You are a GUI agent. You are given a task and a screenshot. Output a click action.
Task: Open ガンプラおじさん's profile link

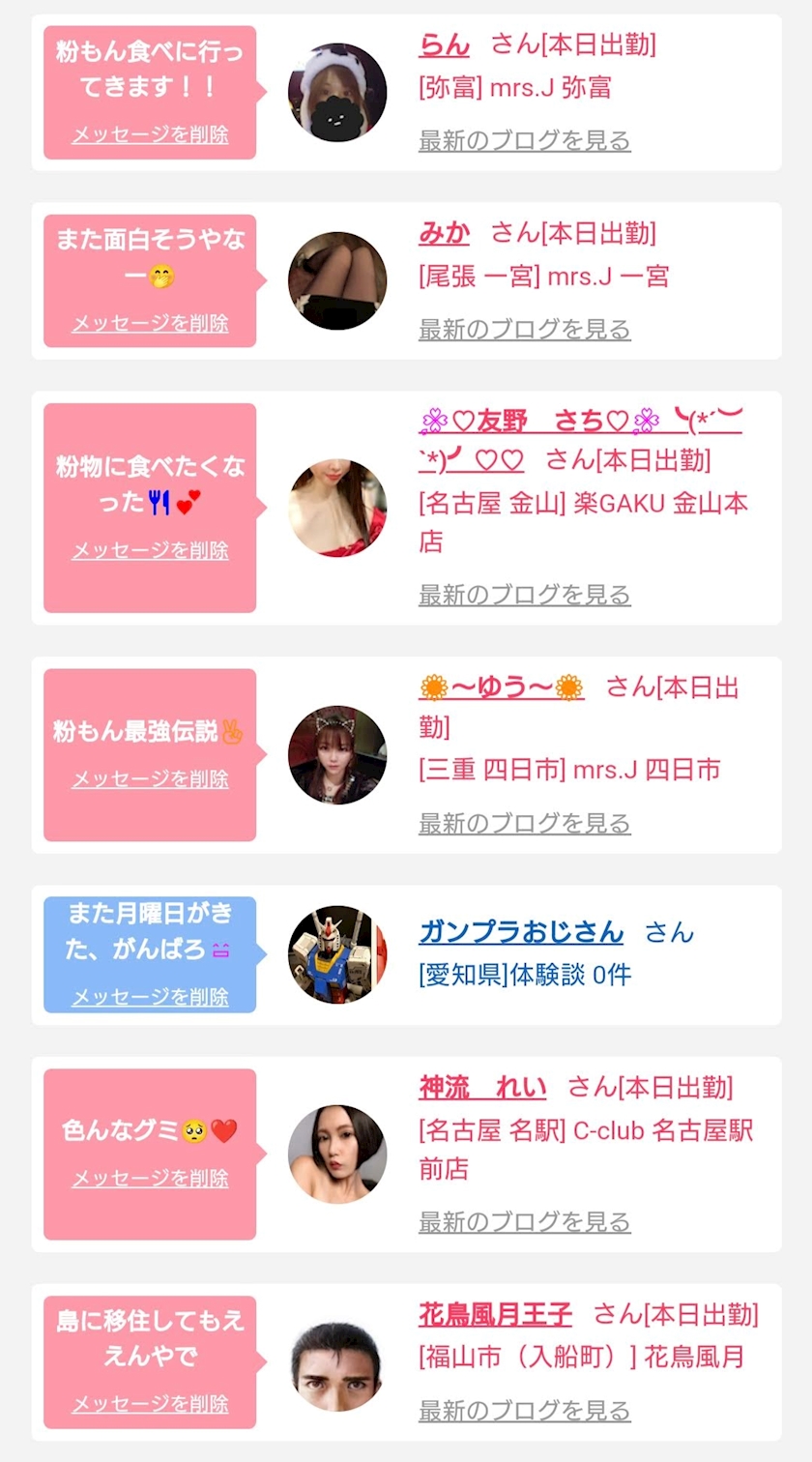tap(521, 932)
